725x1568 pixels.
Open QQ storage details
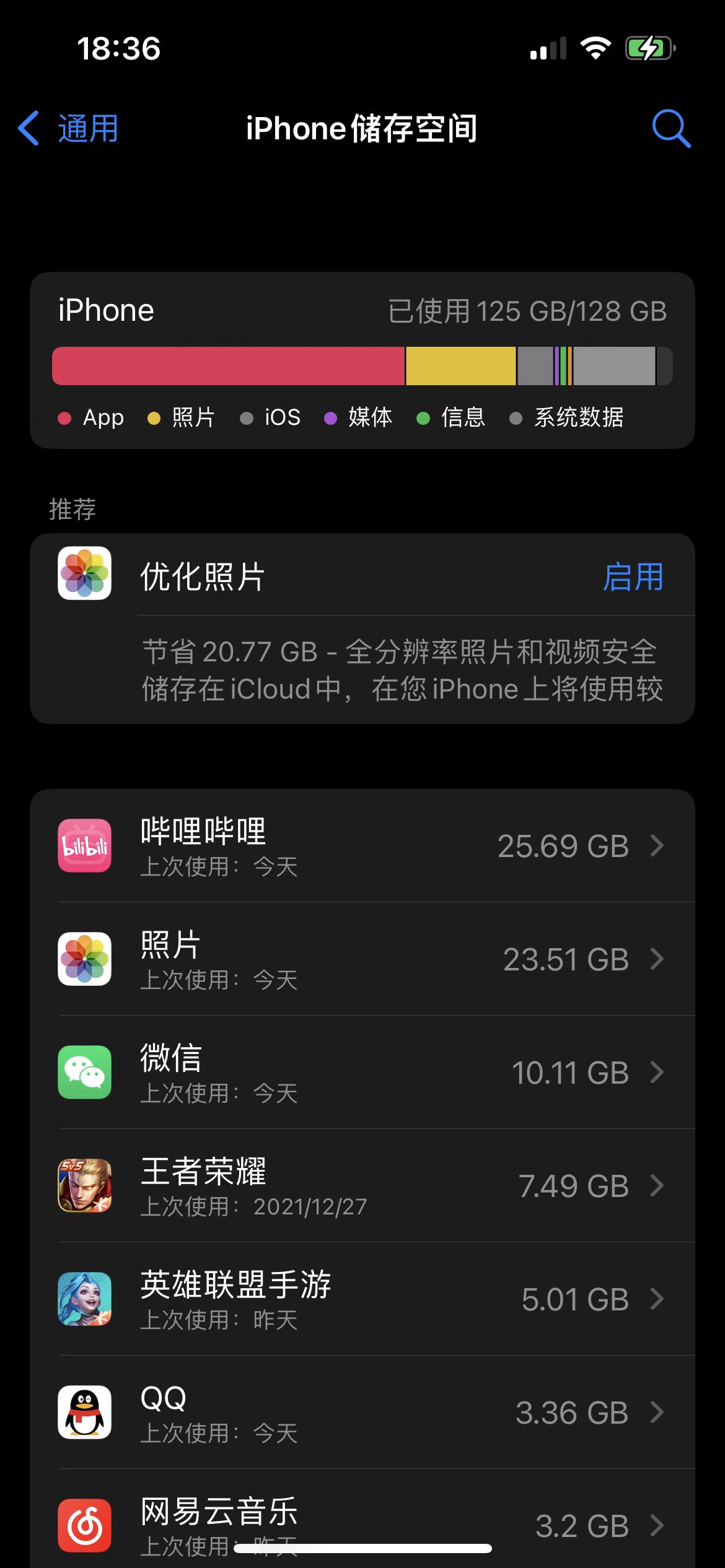(362, 1413)
